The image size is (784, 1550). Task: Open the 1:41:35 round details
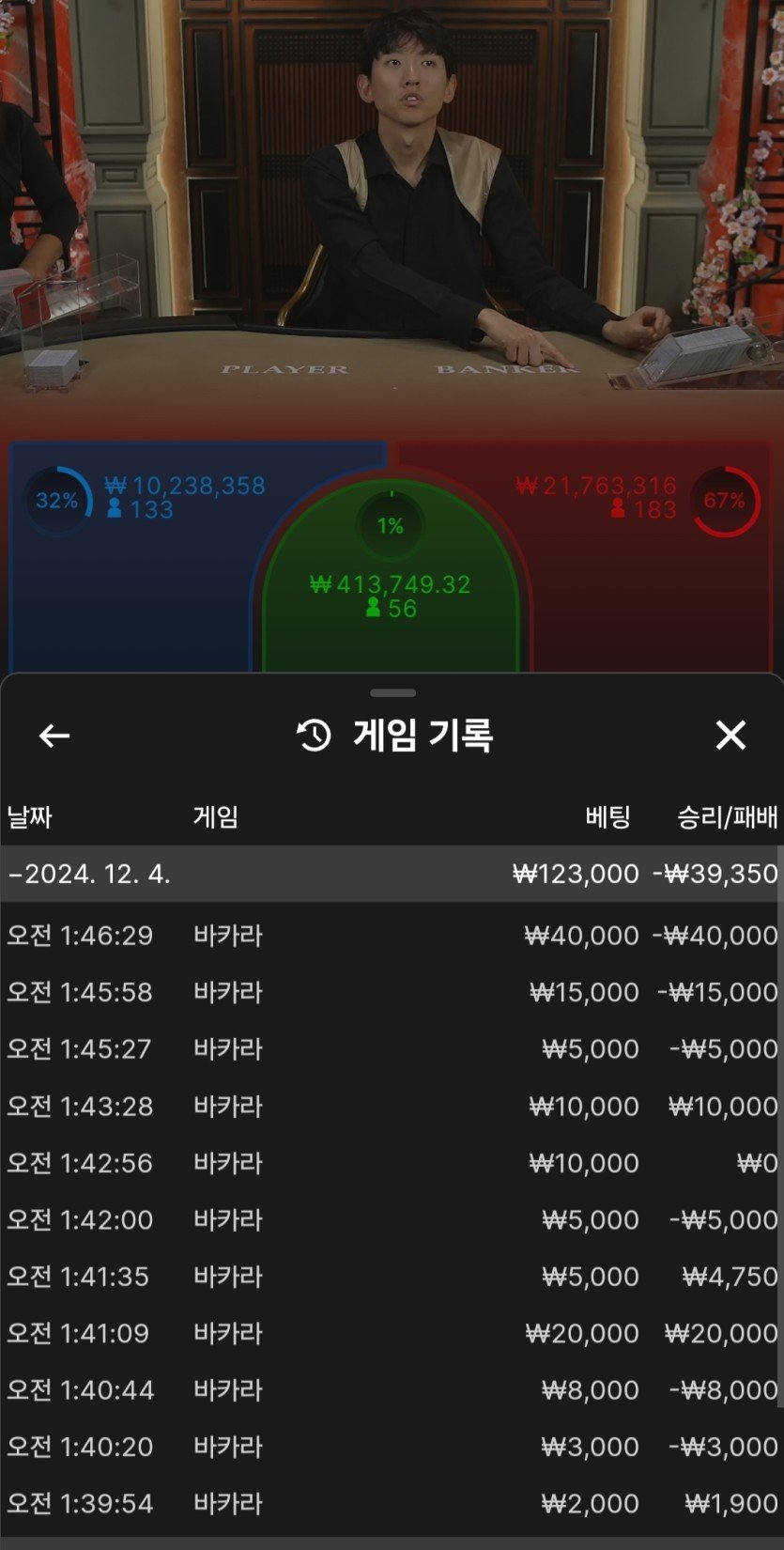click(392, 1277)
